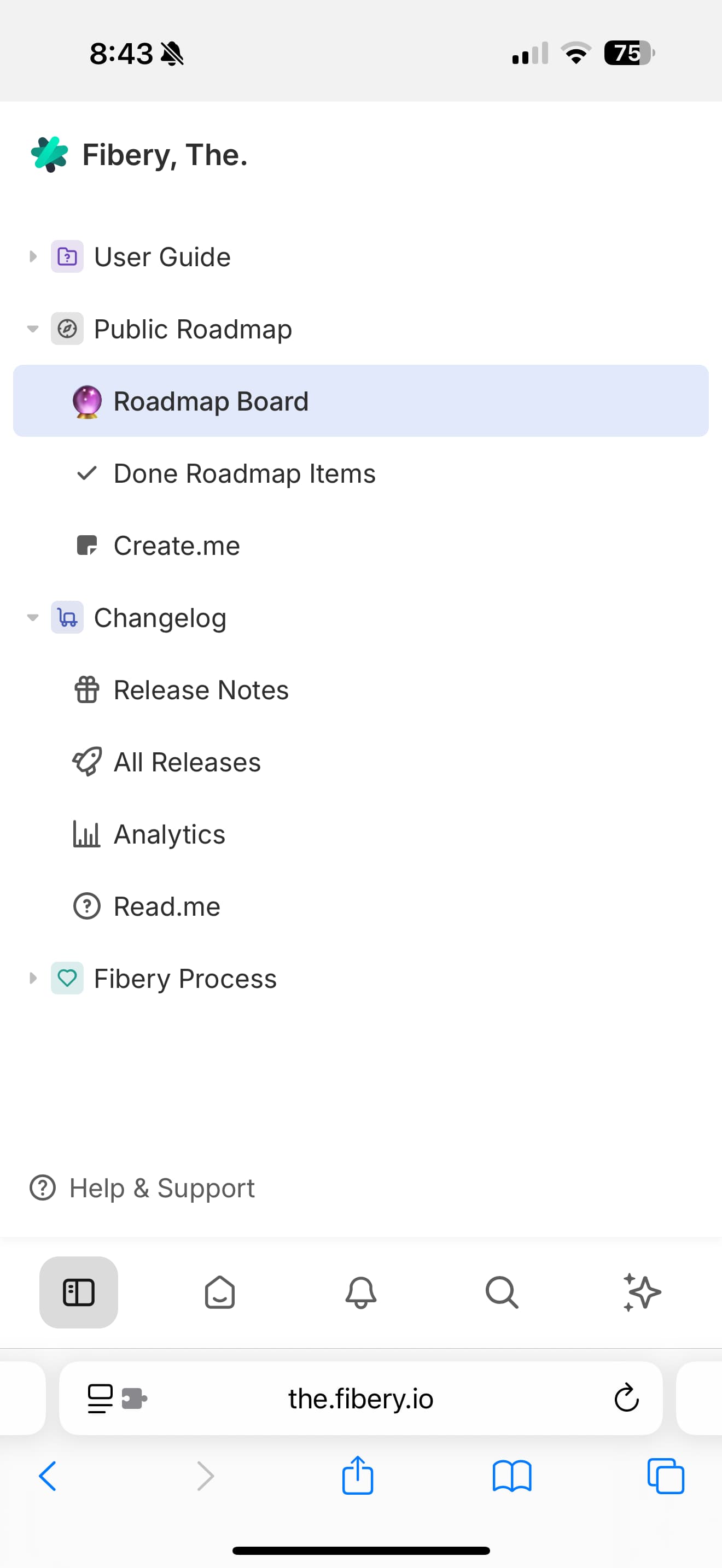
Task: Open the Read.me document
Action: click(167, 906)
